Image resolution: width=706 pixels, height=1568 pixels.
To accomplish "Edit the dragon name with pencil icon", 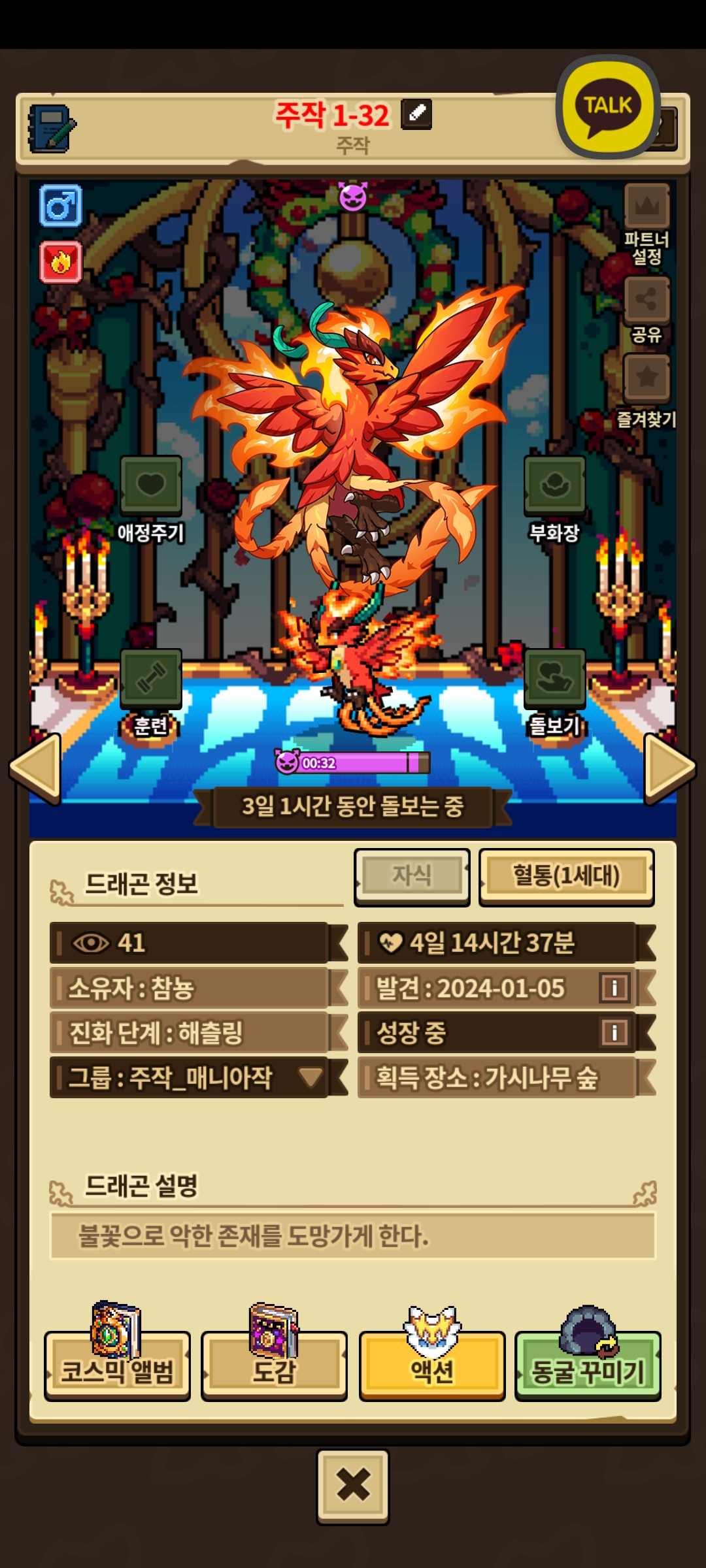I will (x=416, y=114).
